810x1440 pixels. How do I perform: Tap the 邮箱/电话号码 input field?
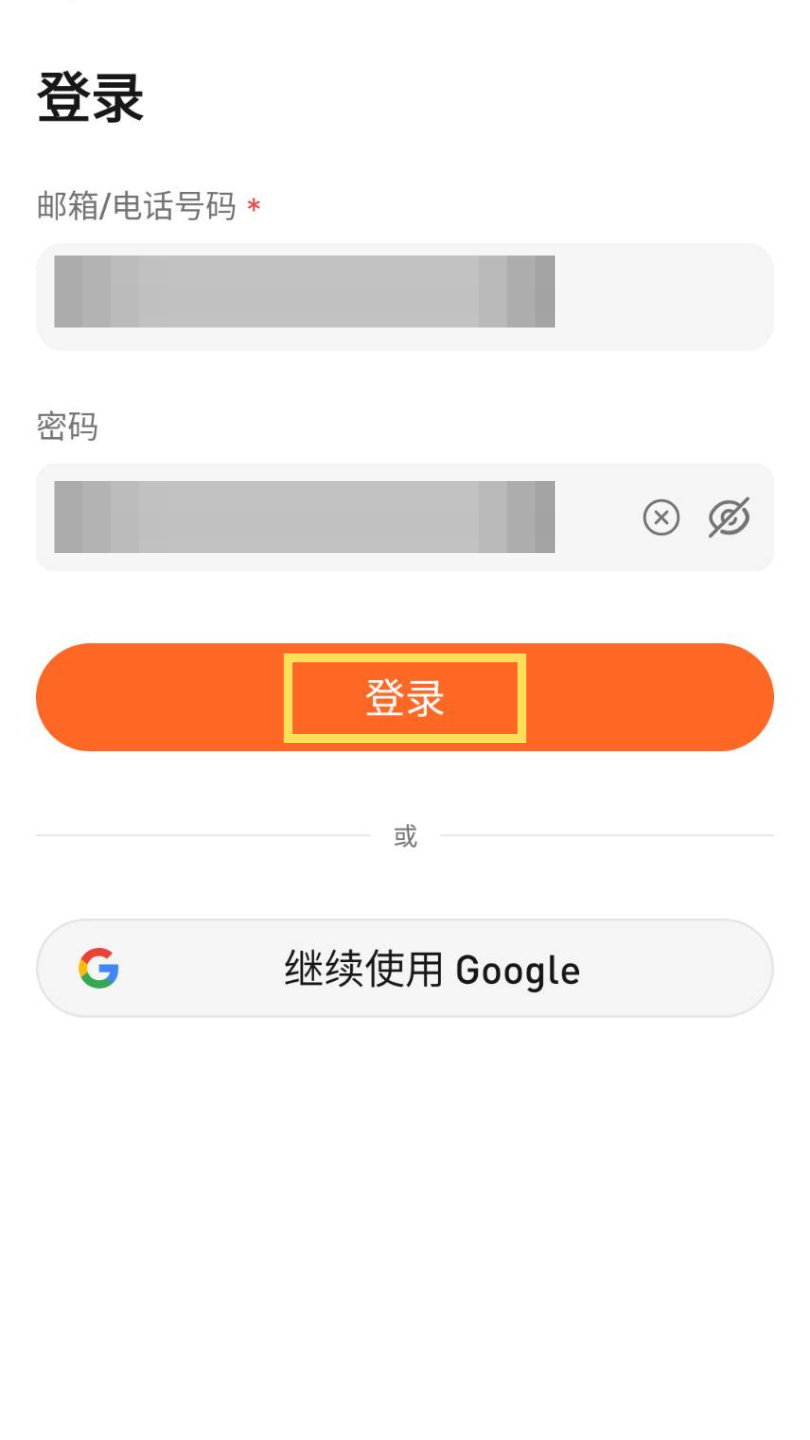coord(404,297)
